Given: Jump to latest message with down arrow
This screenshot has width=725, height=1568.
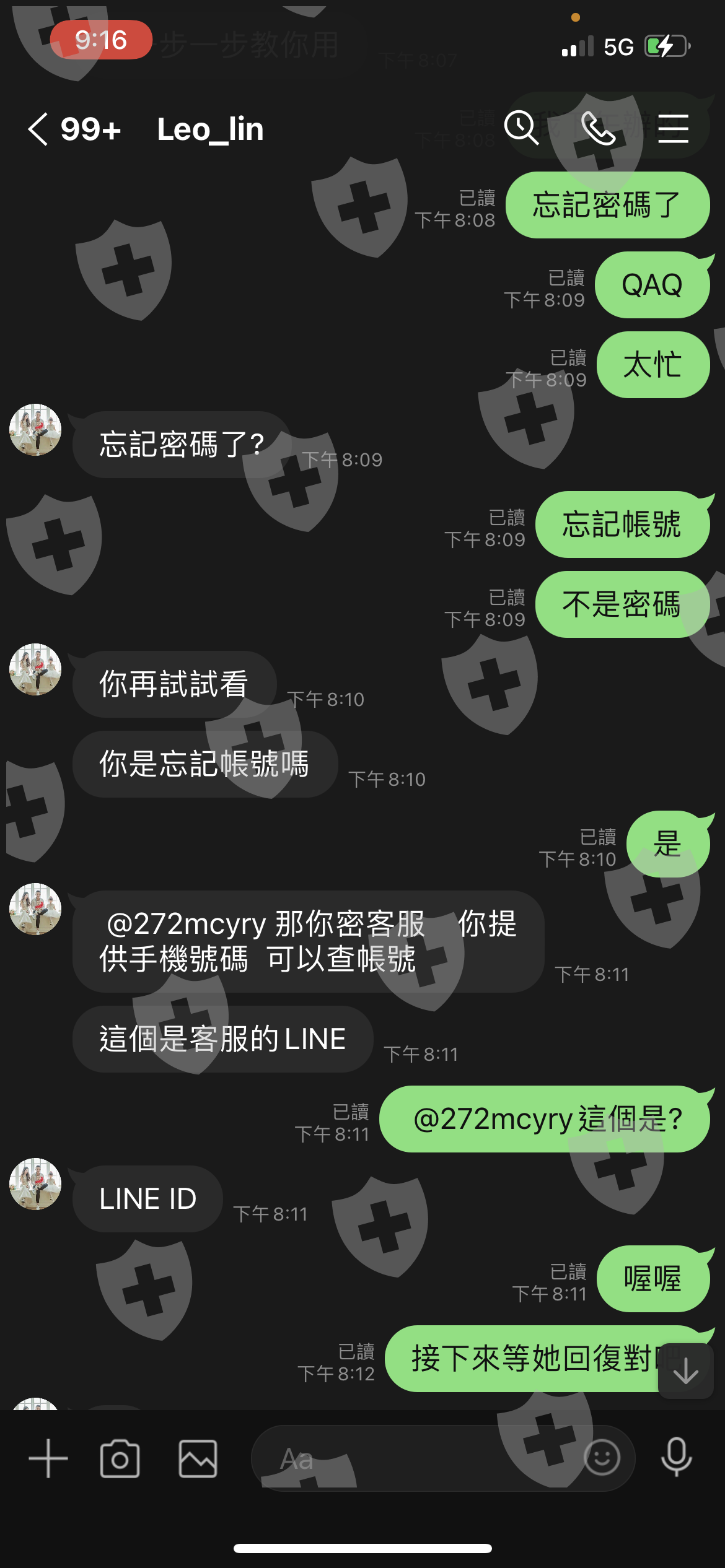Looking at the screenshot, I should [x=686, y=1370].
